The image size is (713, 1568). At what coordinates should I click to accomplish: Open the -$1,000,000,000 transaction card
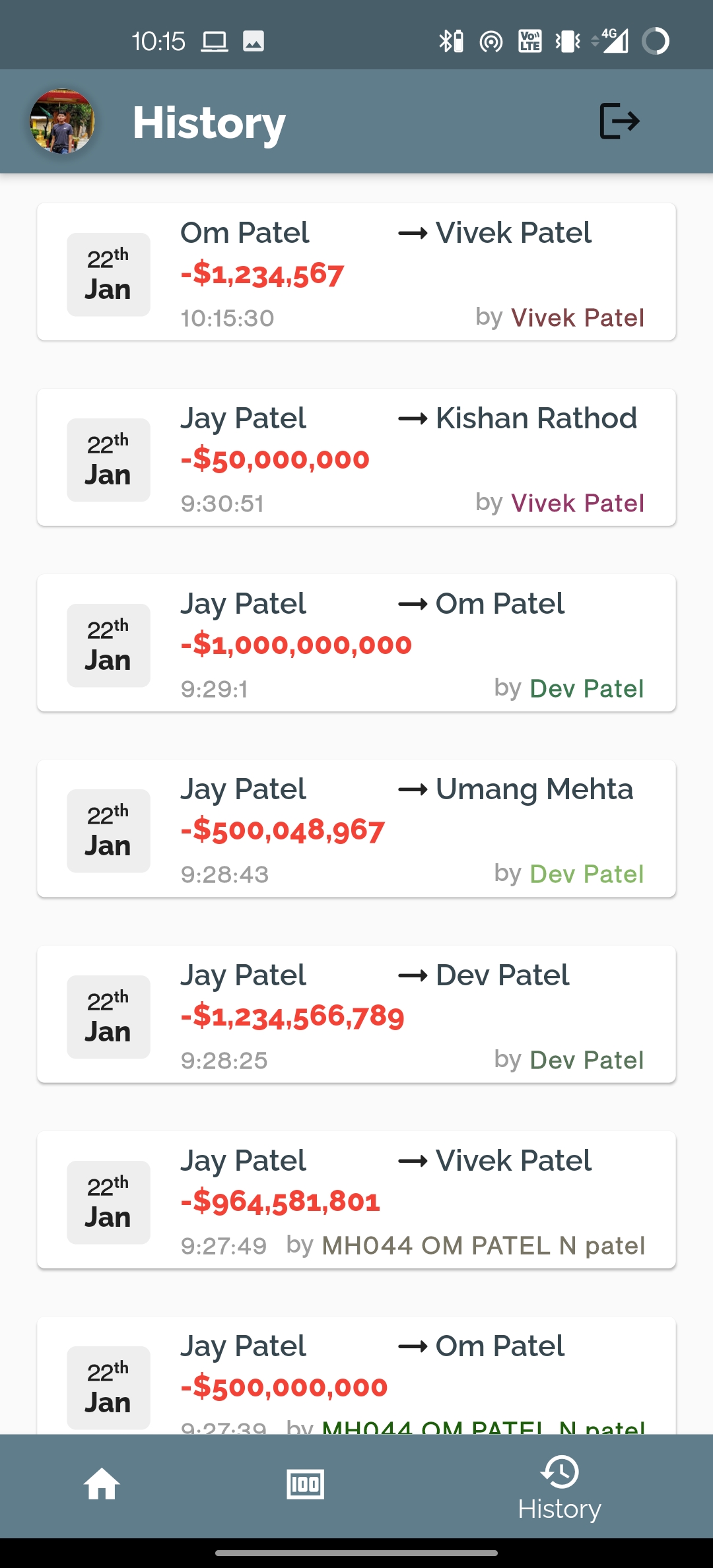[356, 643]
